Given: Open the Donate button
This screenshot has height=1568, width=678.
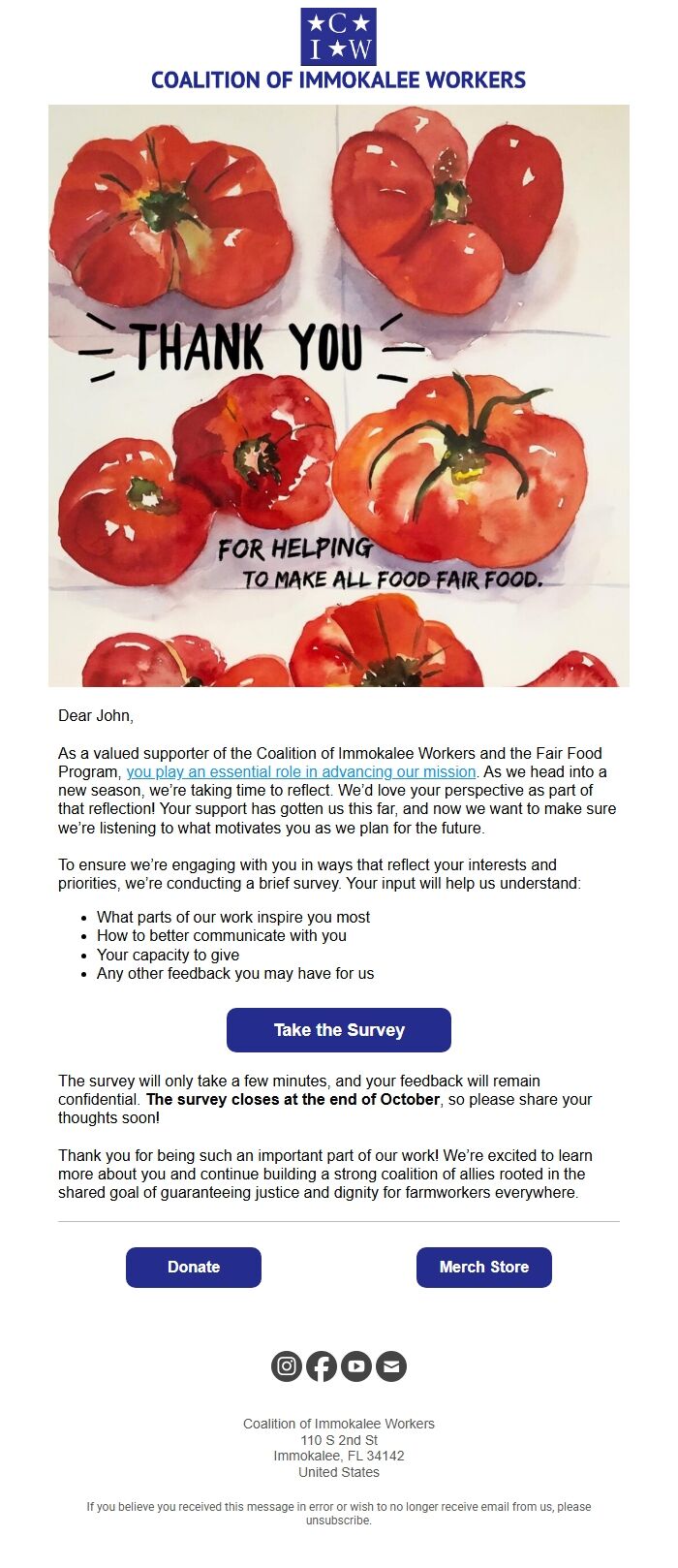Looking at the screenshot, I should tap(194, 1268).
